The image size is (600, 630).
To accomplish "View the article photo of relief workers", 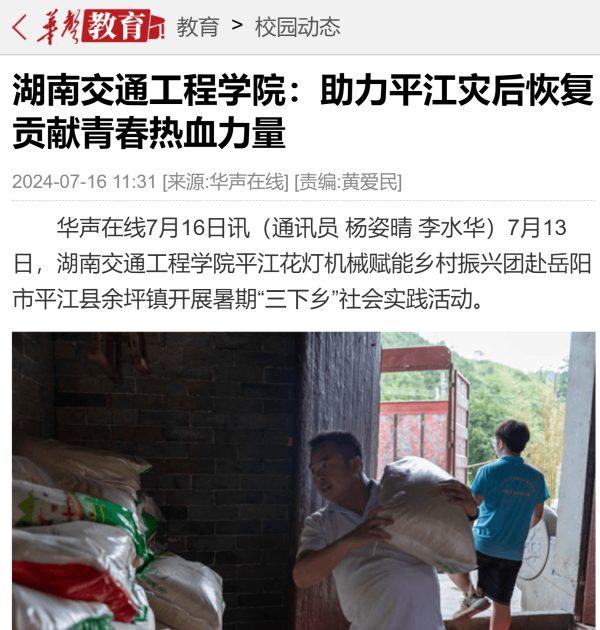I will tap(303, 480).
